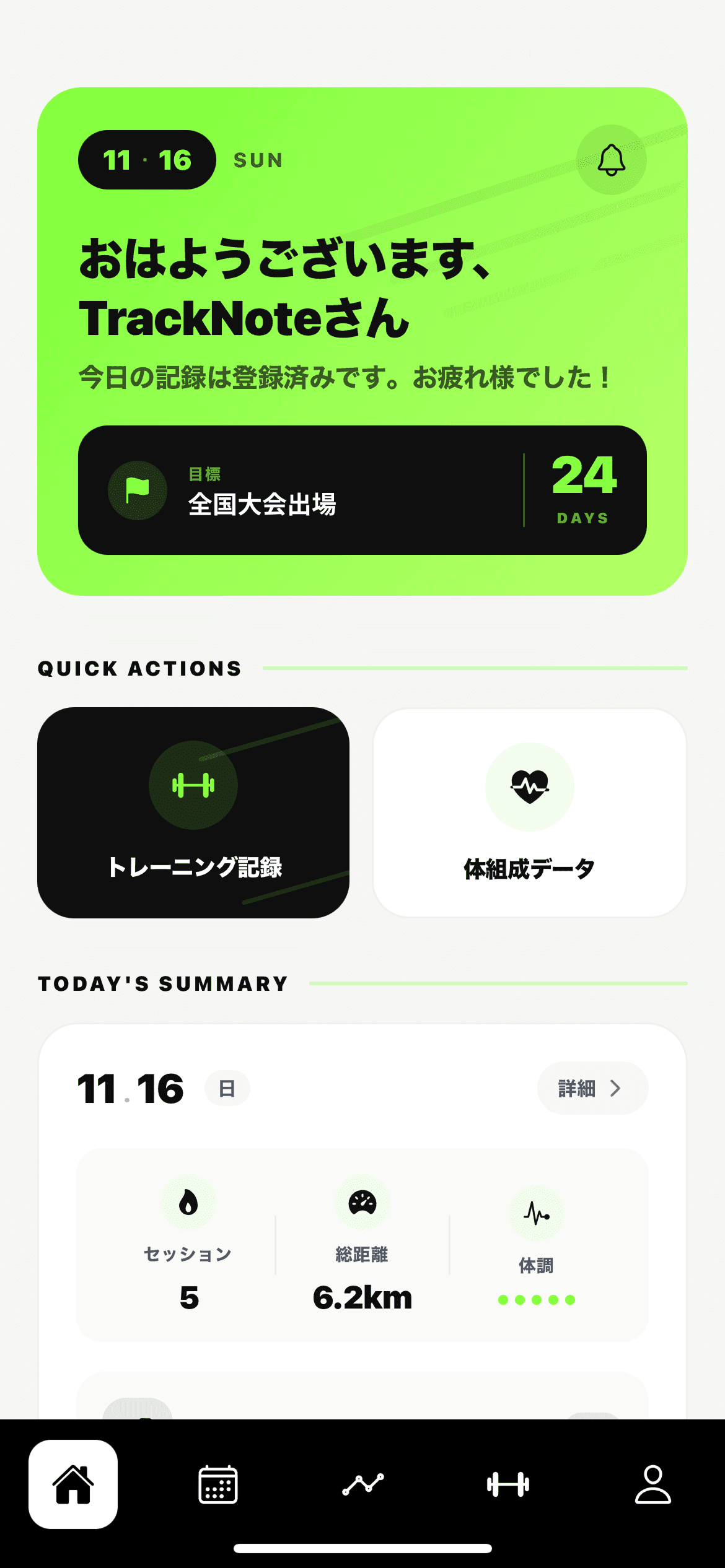Open the 全国大会出場 goal card

pos(362,490)
